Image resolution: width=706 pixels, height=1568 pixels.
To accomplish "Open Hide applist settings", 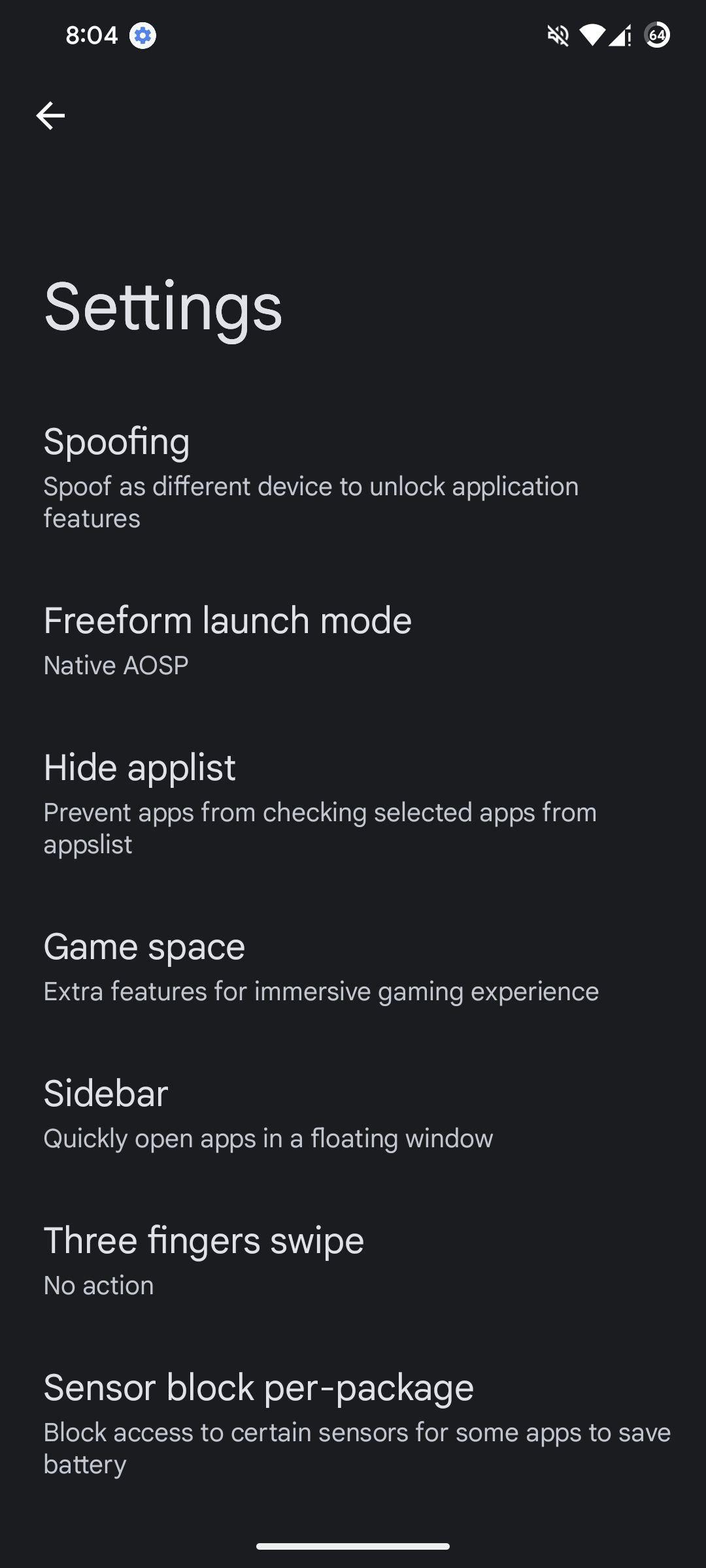I will click(x=353, y=803).
